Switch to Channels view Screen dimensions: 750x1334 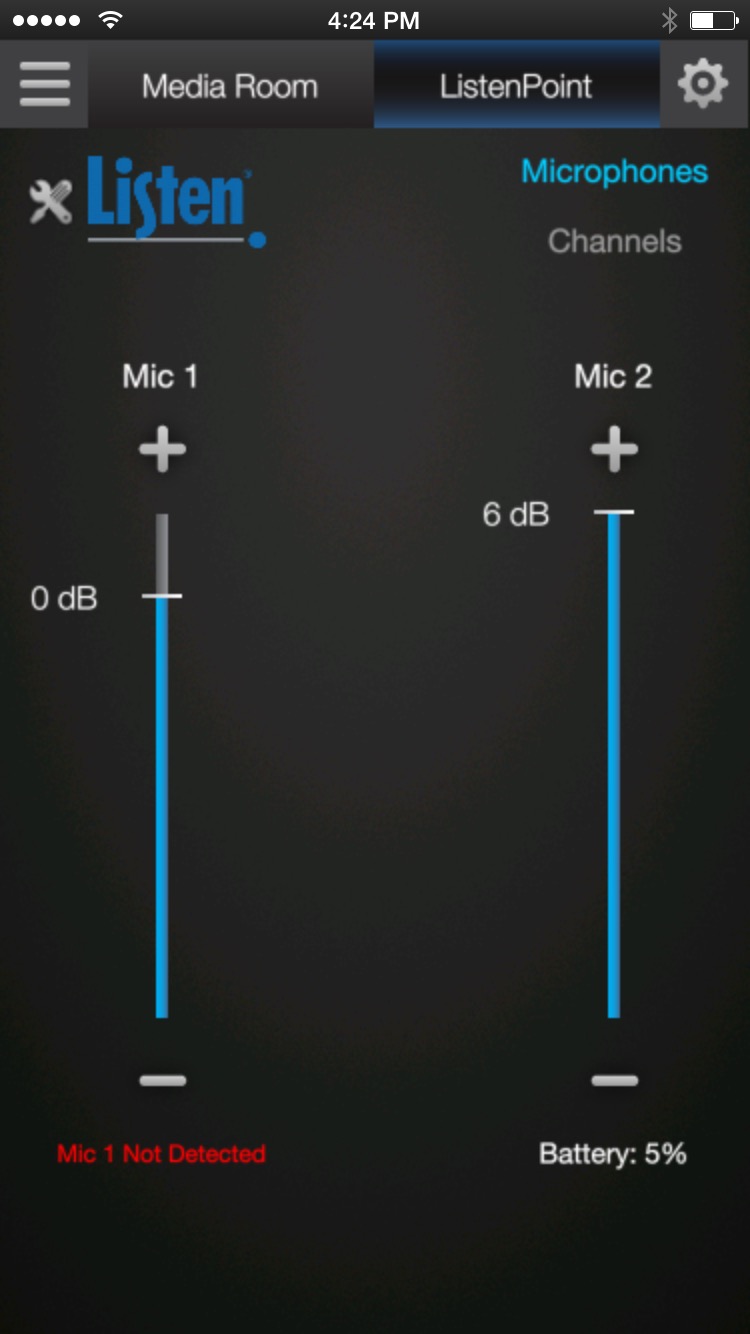click(614, 241)
